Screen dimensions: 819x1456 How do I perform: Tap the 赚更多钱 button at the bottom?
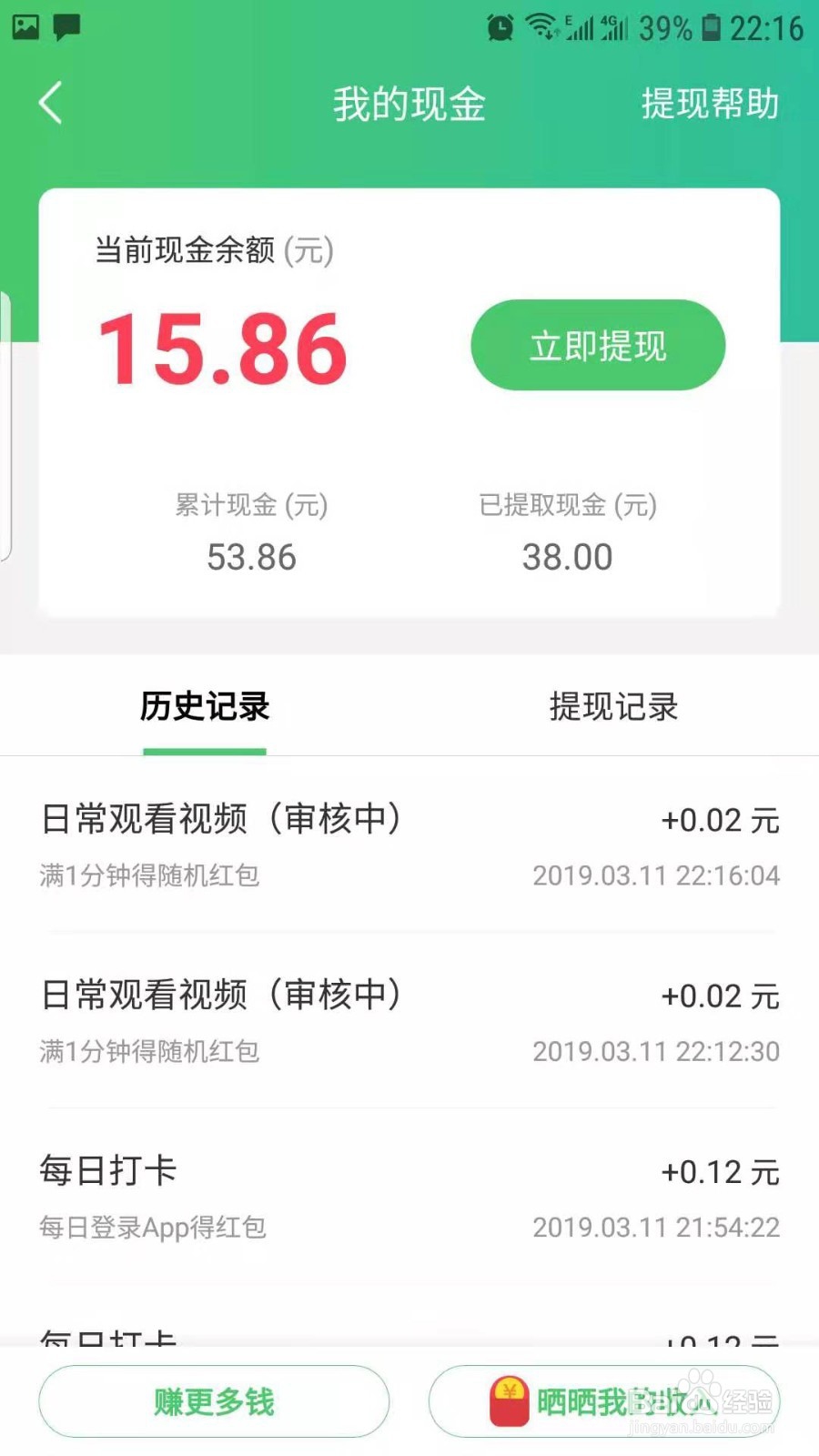tap(214, 1401)
